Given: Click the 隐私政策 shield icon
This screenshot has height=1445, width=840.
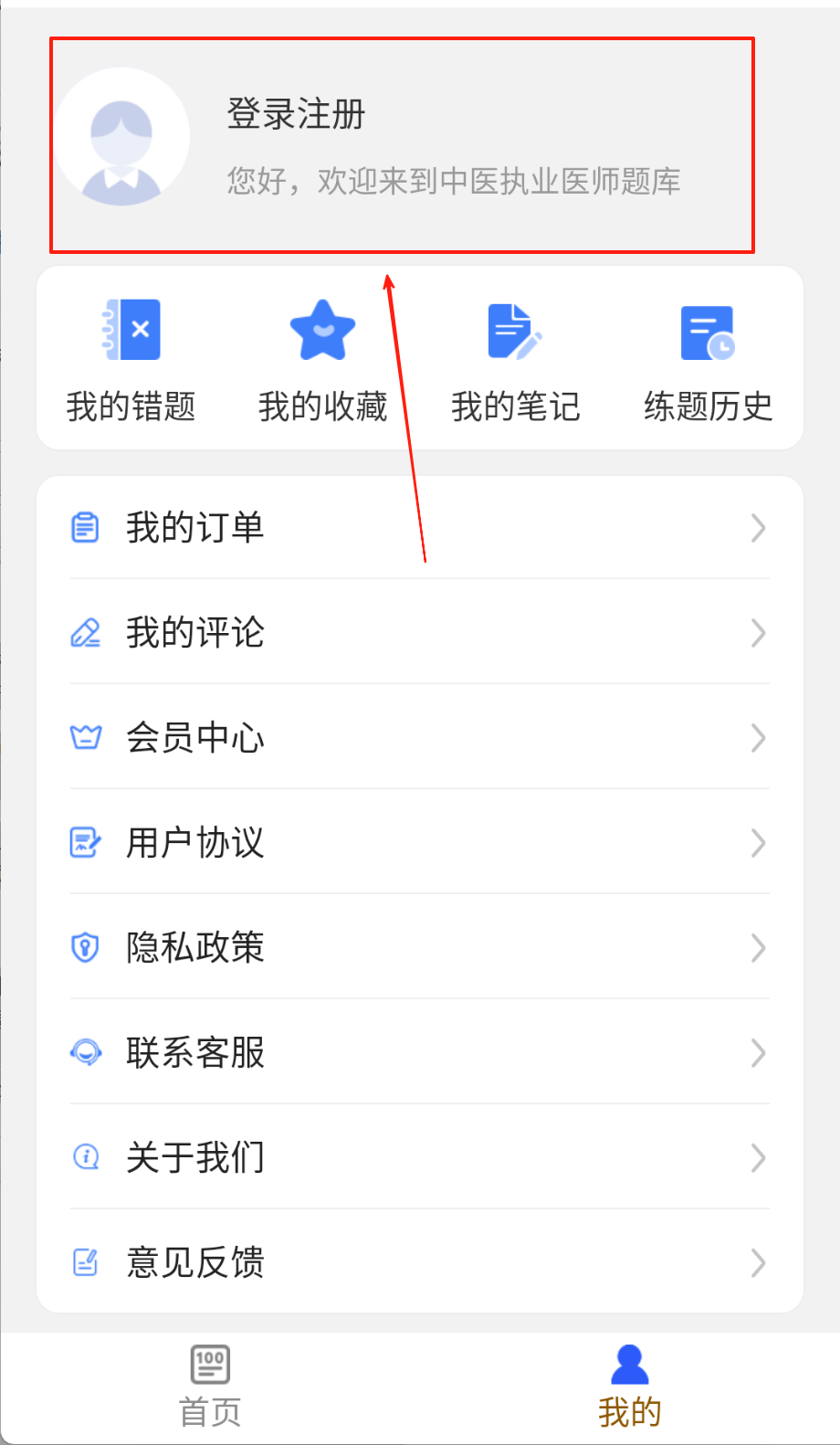Looking at the screenshot, I should coord(86,948).
